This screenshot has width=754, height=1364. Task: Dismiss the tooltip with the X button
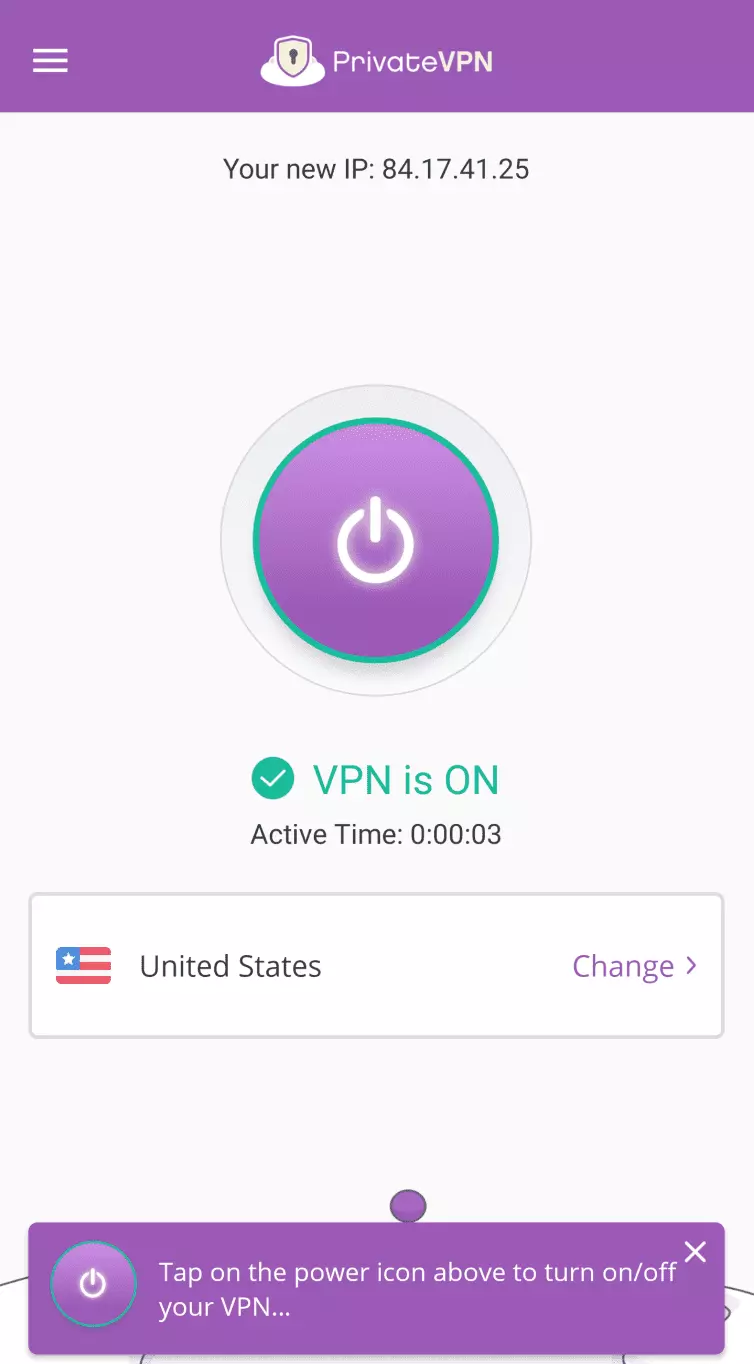(x=695, y=1252)
